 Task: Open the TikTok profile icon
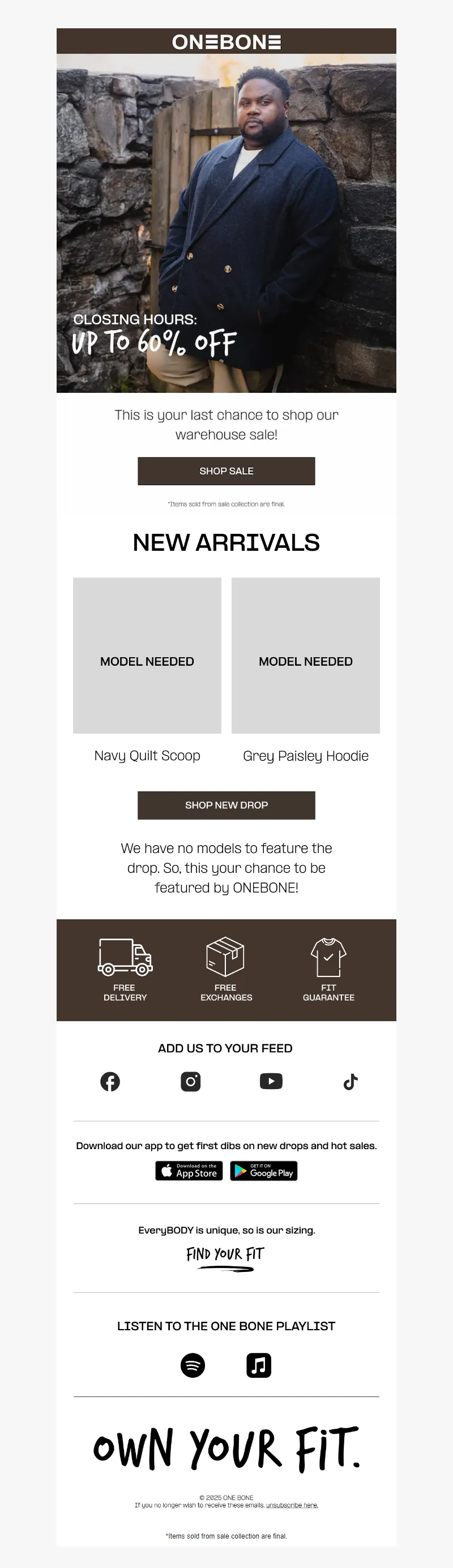(x=351, y=1082)
